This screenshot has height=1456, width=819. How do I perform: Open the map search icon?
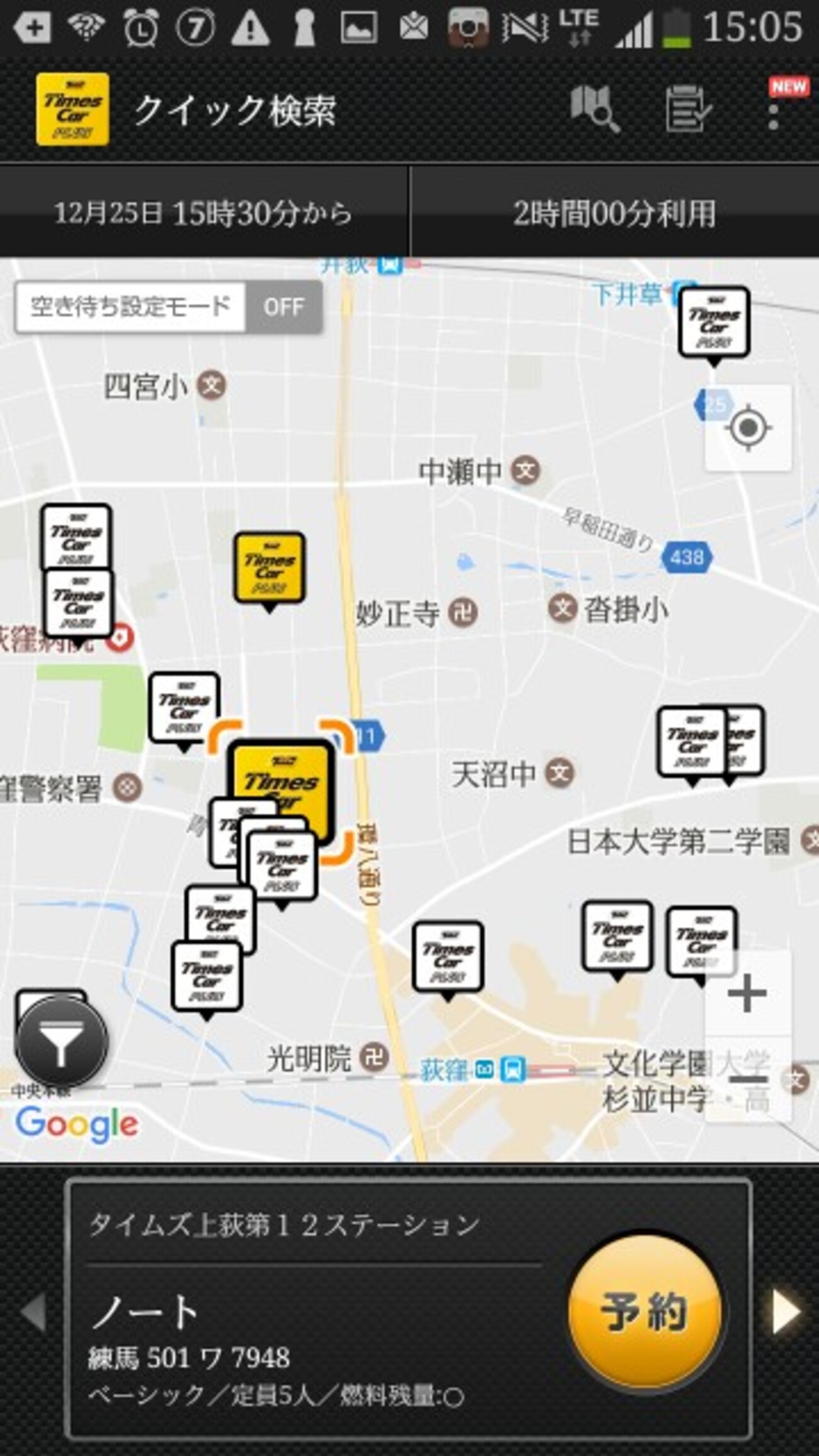click(594, 109)
